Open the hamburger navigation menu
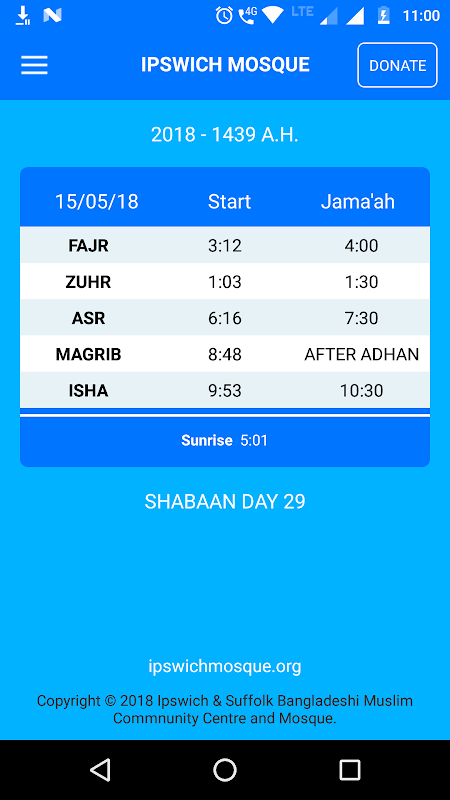 tap(34, 65)
